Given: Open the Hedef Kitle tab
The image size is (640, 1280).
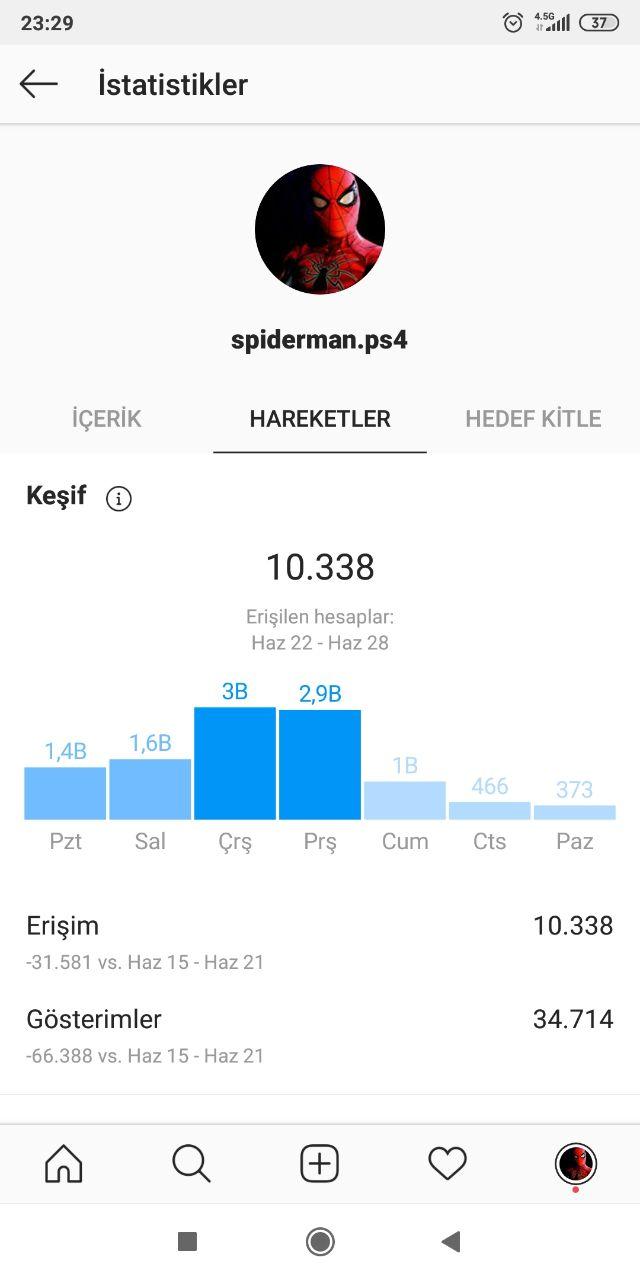Looking at the screenshot, I should (x=533, y=419).
